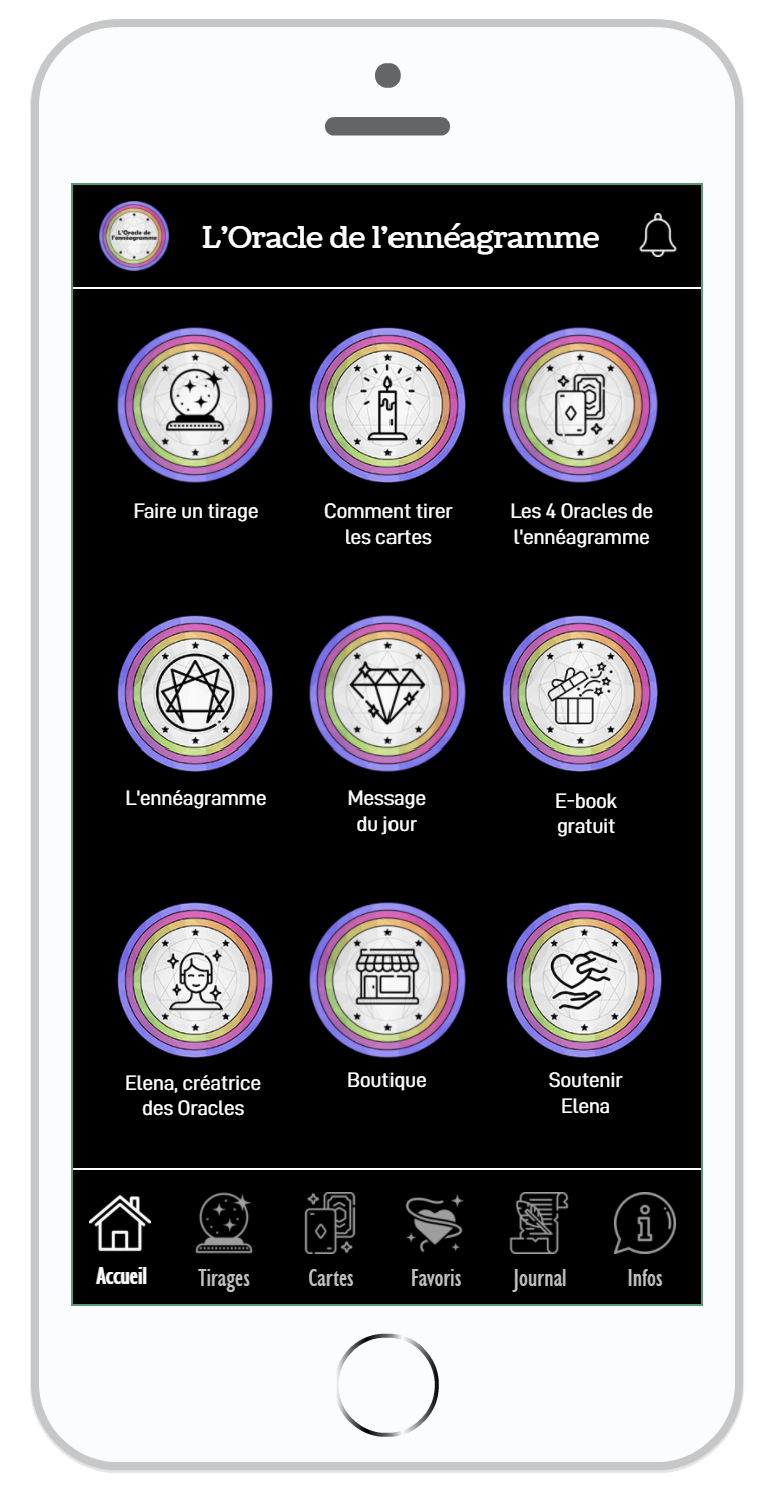Open the notifications bell
Viewport: 778px width, 1492px height.
coord(657,236)
